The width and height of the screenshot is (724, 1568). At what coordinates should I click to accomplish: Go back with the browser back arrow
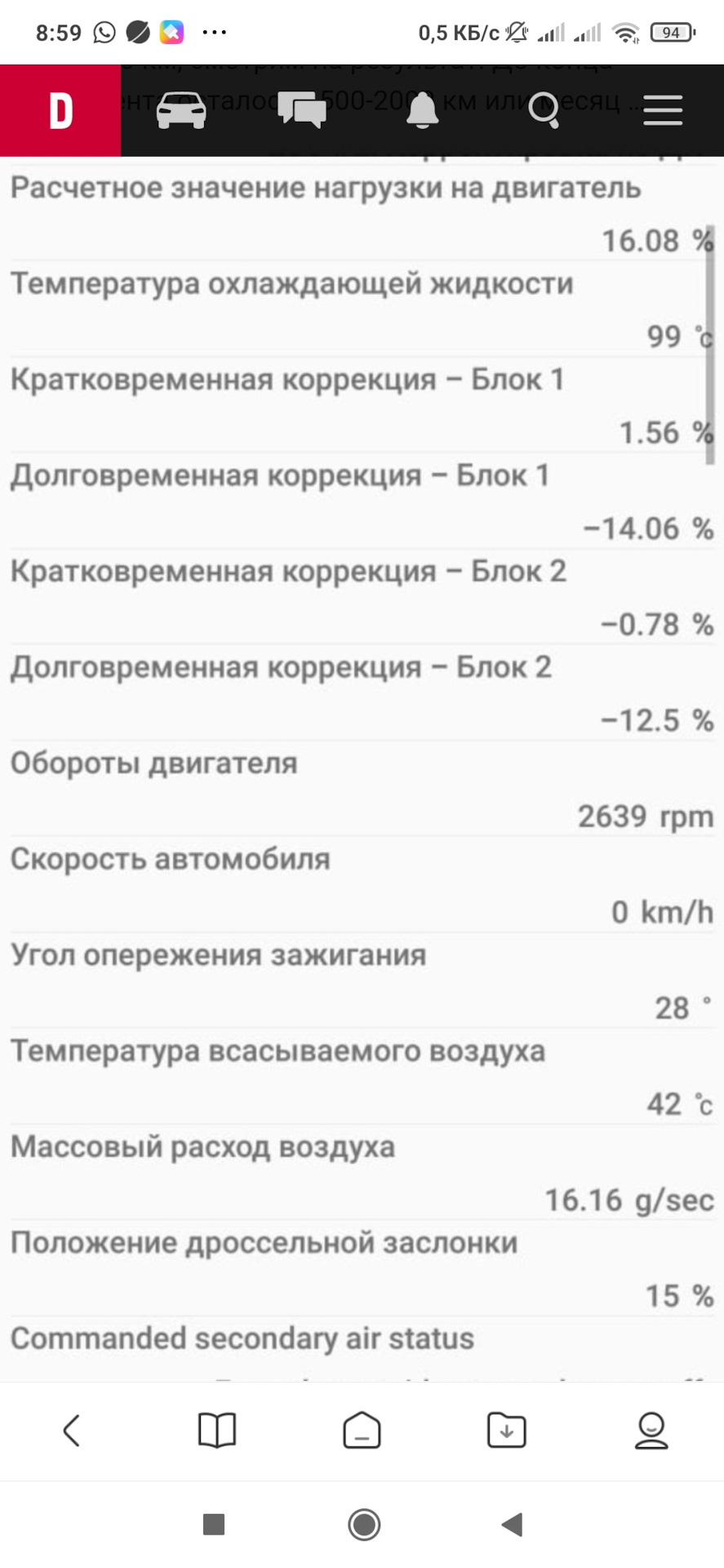pyautogui.click(x=72, y=1430)
